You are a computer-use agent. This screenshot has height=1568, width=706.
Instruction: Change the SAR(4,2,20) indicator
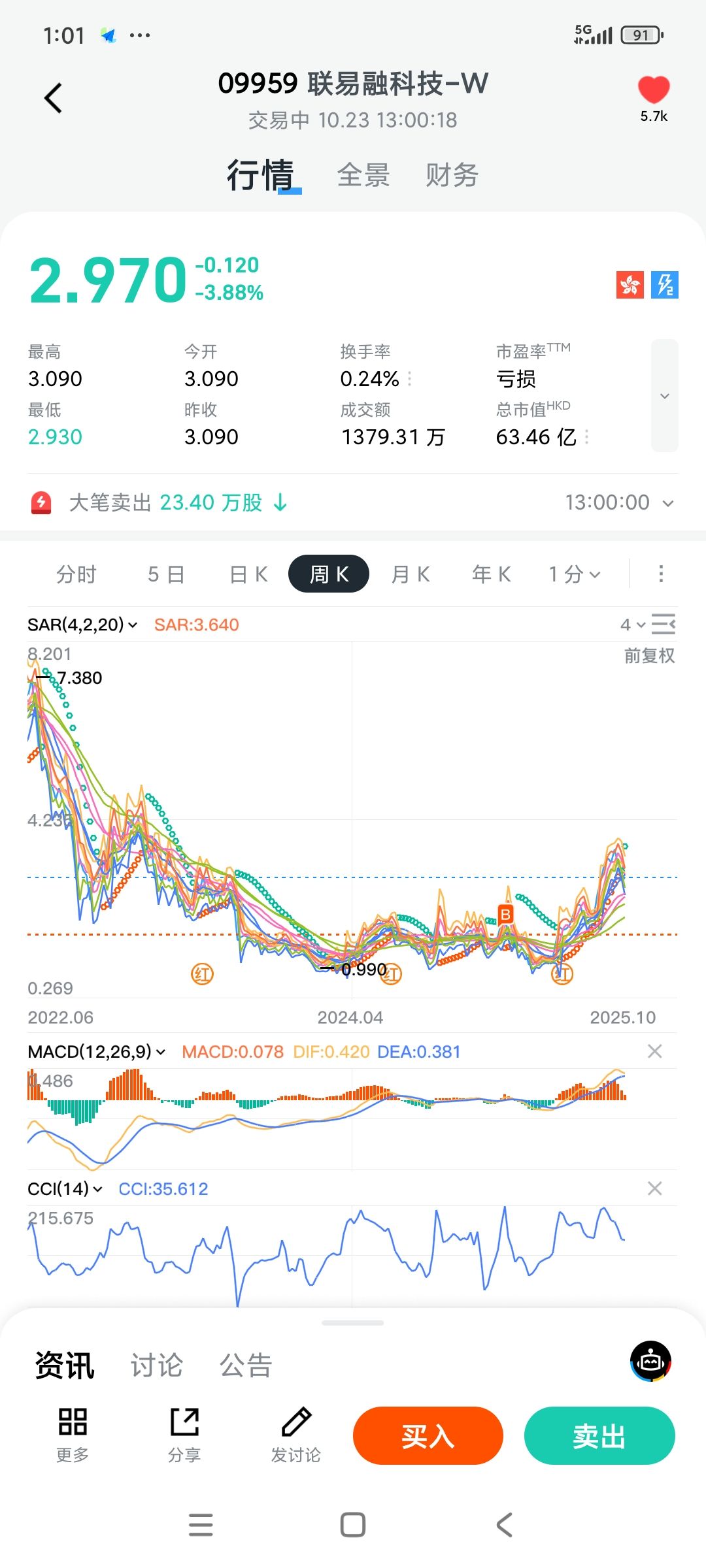pos(82,625)
